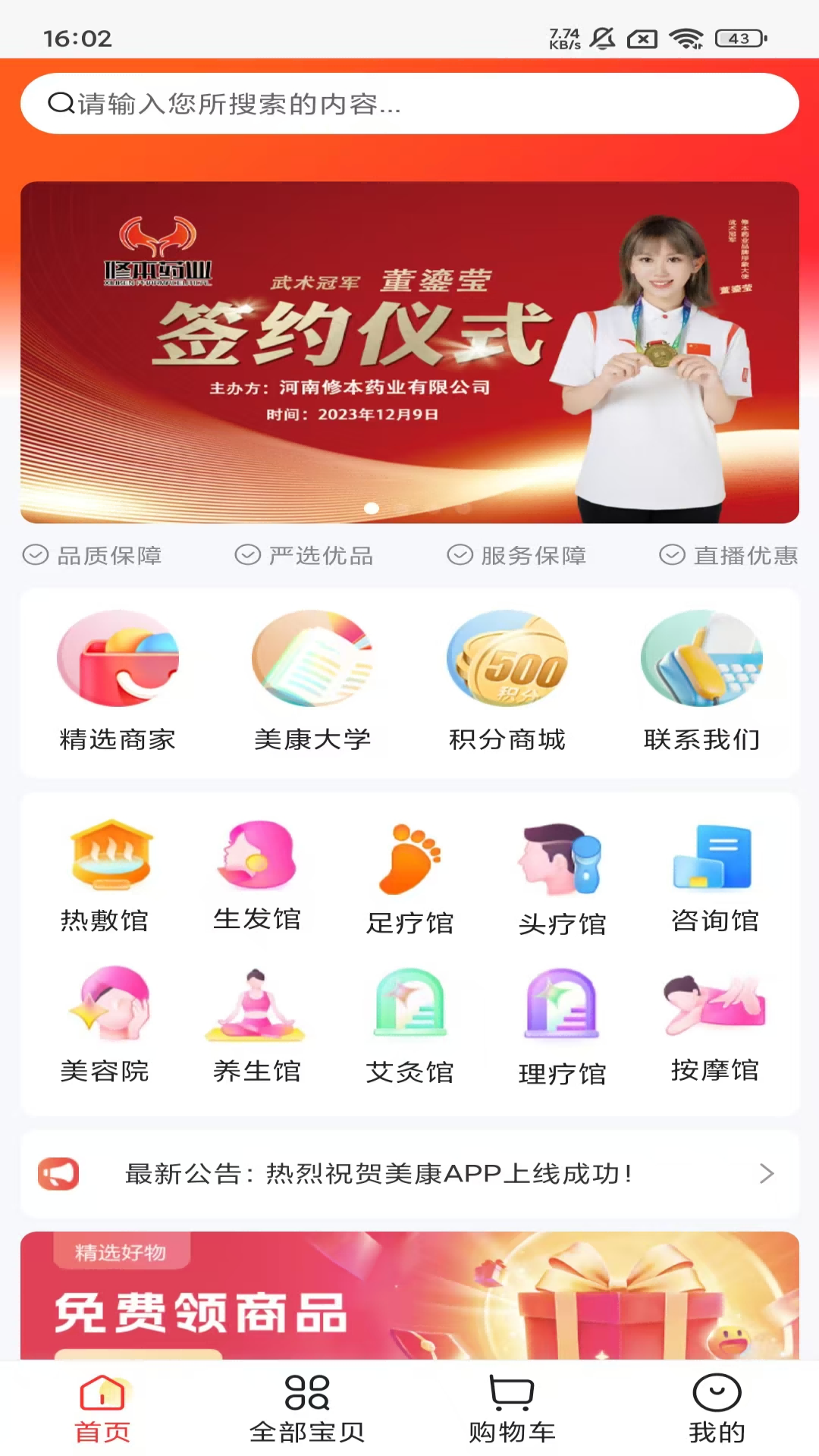
Task: Open the 最新公告 announcement row
Action: tap(409, 1174)
